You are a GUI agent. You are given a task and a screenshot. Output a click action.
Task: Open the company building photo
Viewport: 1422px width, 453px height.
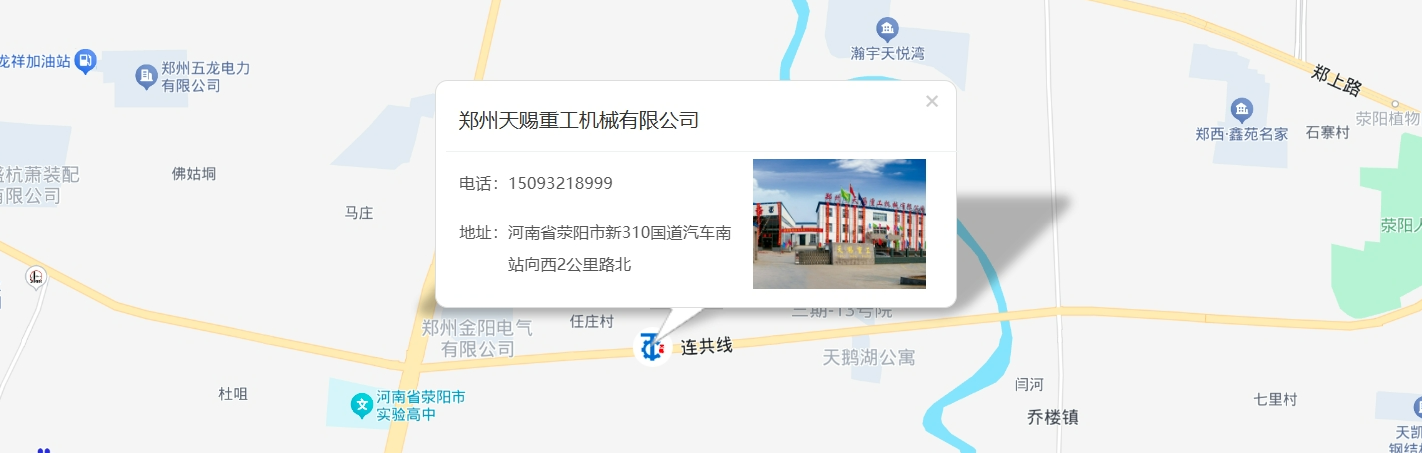tap(839, 224)
